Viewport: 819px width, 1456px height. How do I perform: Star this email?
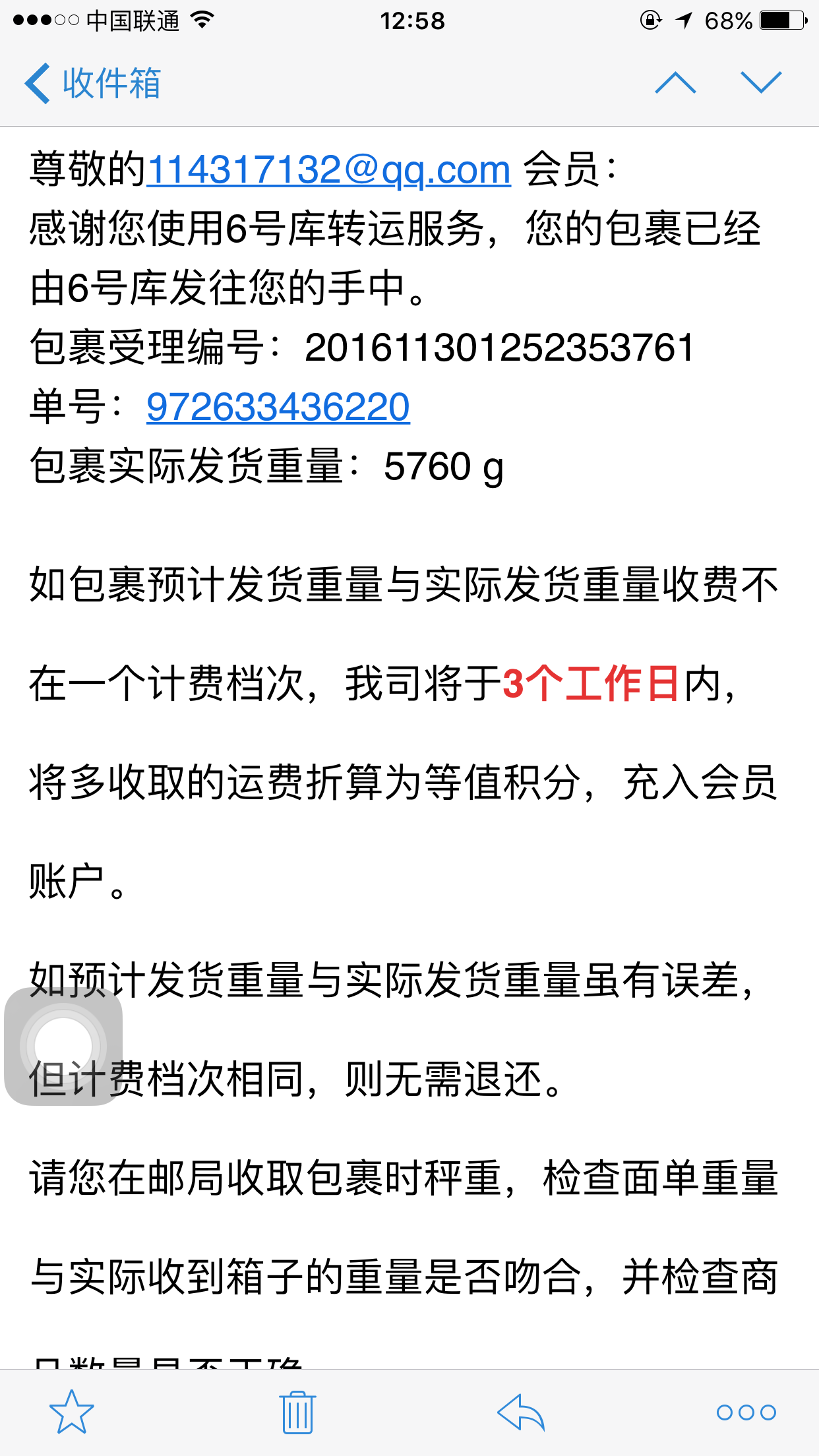coord(72,1412)
